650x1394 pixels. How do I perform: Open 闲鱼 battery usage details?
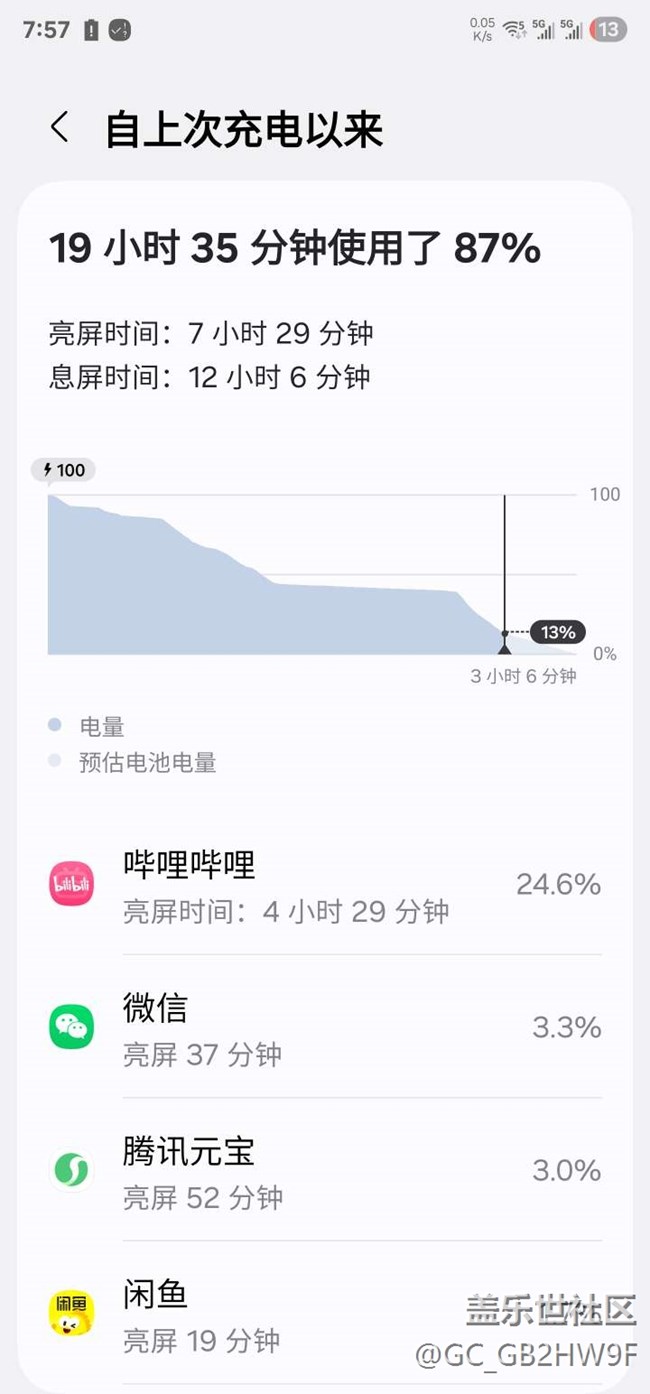coord(325,1313)
